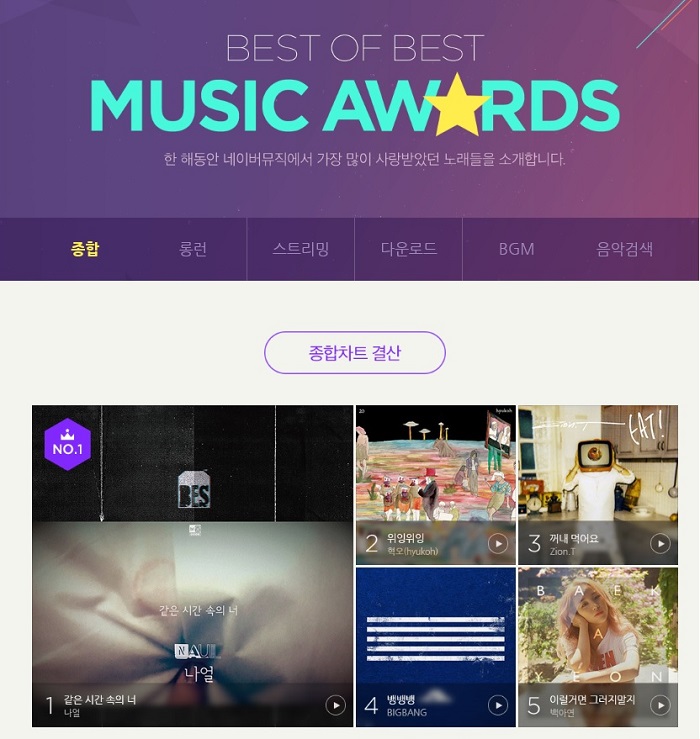Play 이럴거면 그러지말지 by 백아연

[660, 705]
